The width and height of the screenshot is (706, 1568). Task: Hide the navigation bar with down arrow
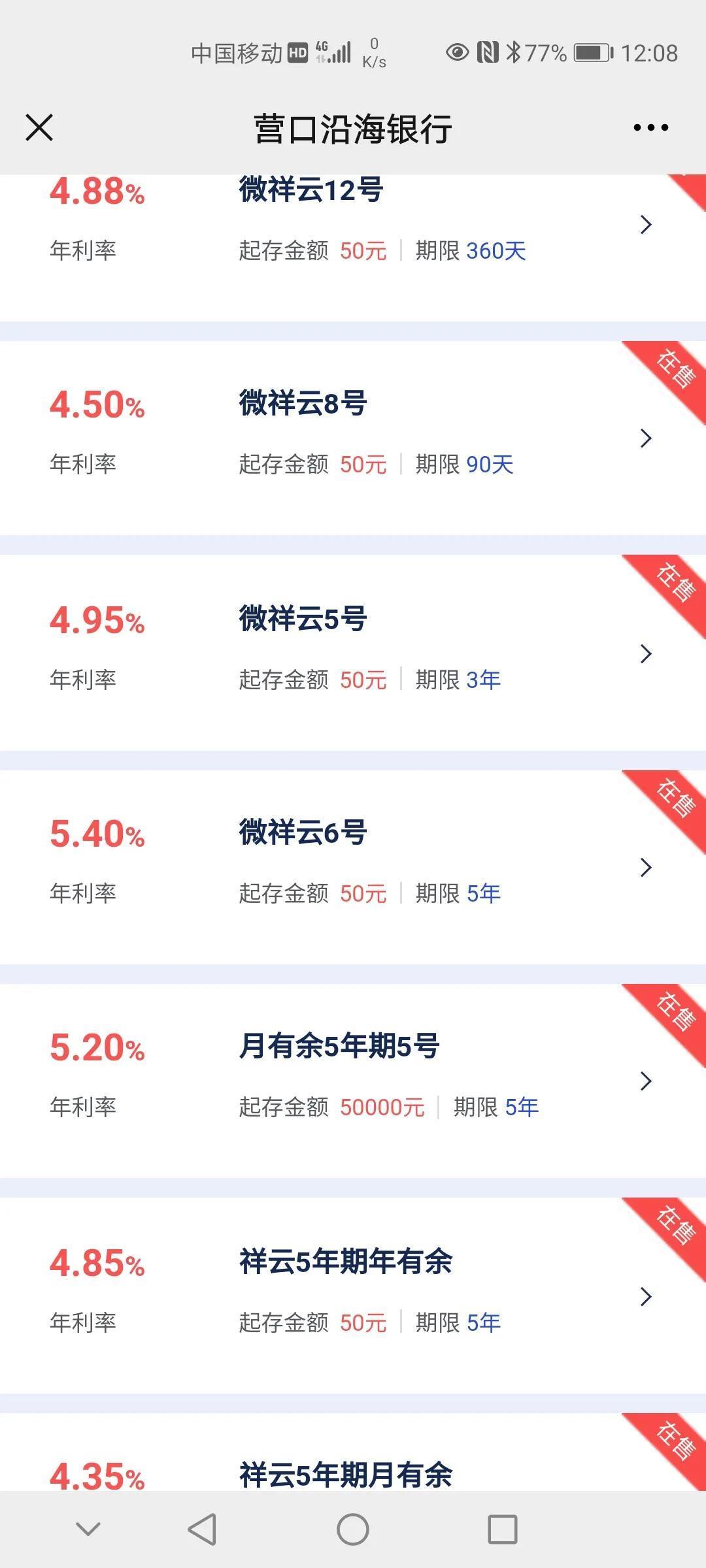(88, 1529)
